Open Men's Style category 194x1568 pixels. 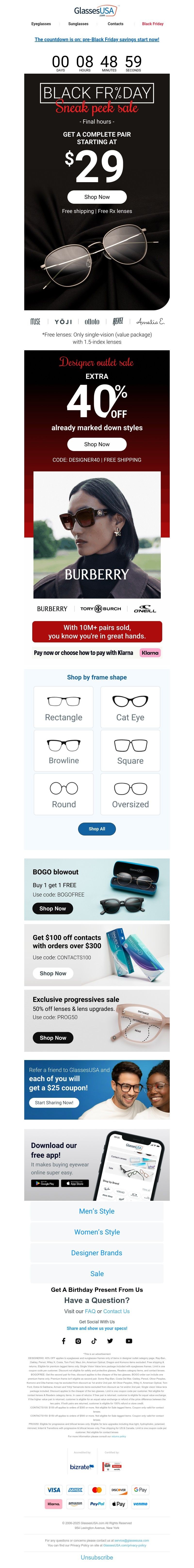coord(97,1211)
